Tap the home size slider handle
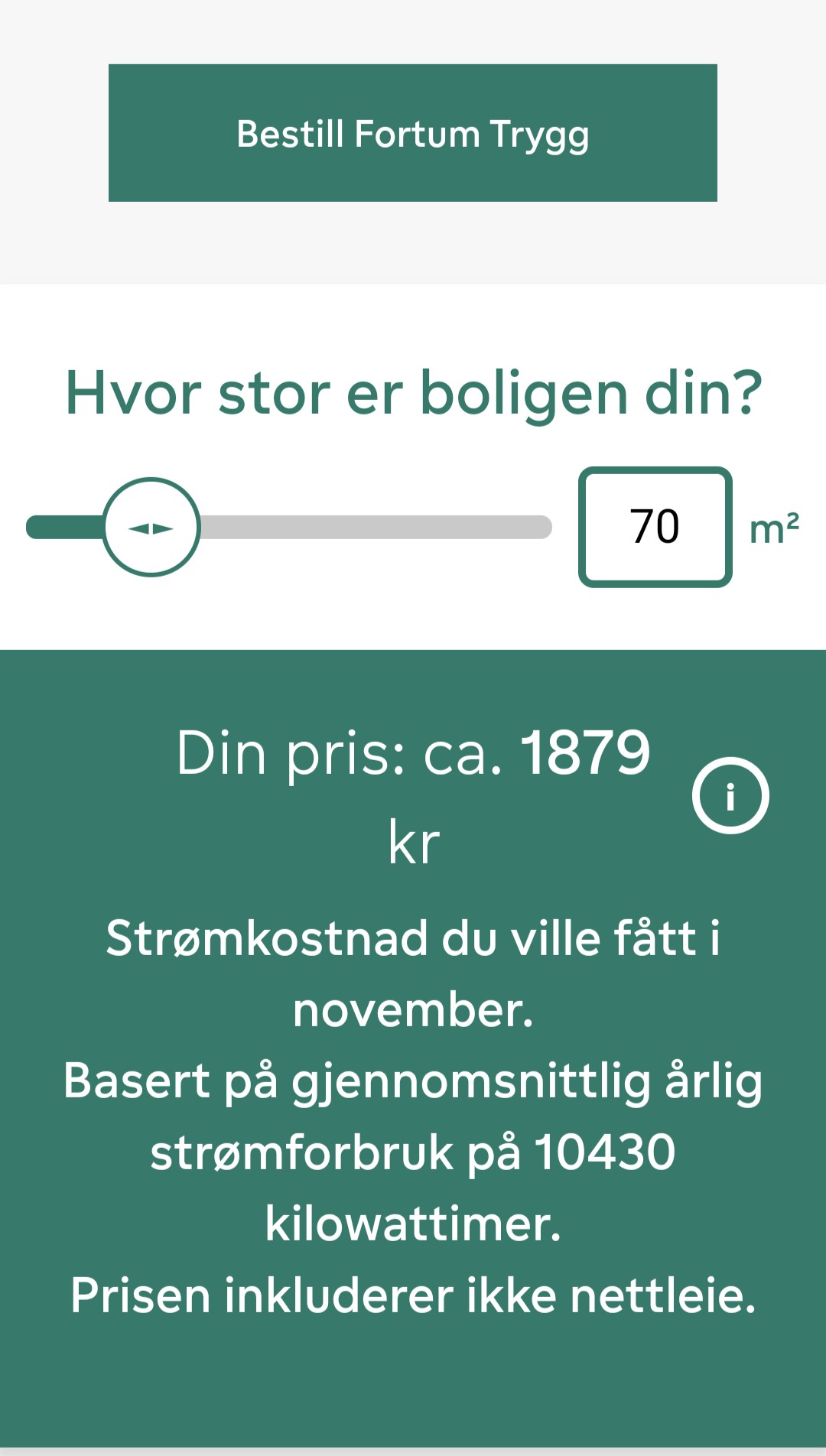The width and height of the screenshot is (826, 1456). (x=151, y=528)
